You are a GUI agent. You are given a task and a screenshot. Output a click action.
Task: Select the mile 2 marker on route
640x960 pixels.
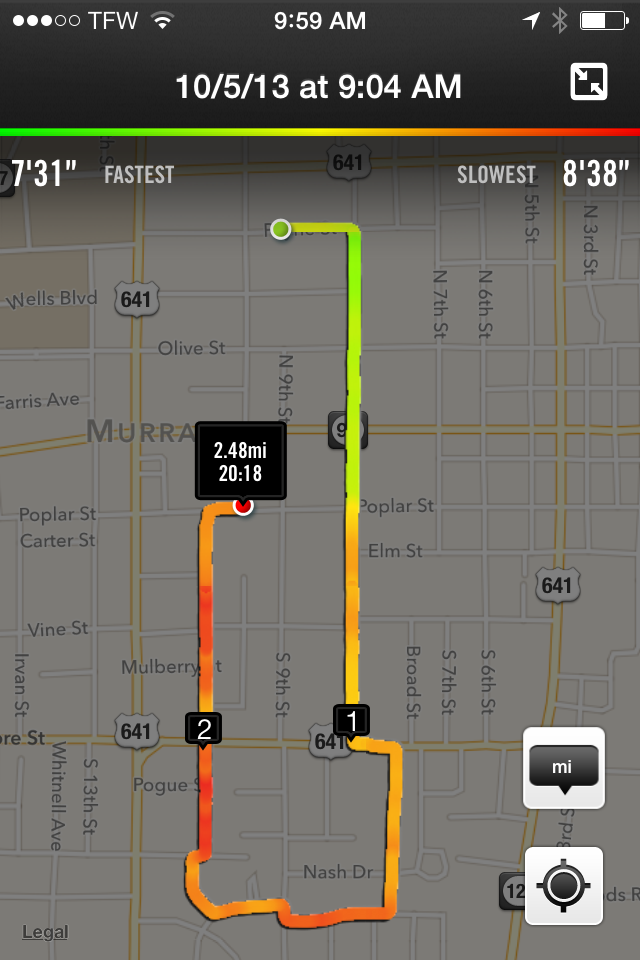[x=204, y=730]
